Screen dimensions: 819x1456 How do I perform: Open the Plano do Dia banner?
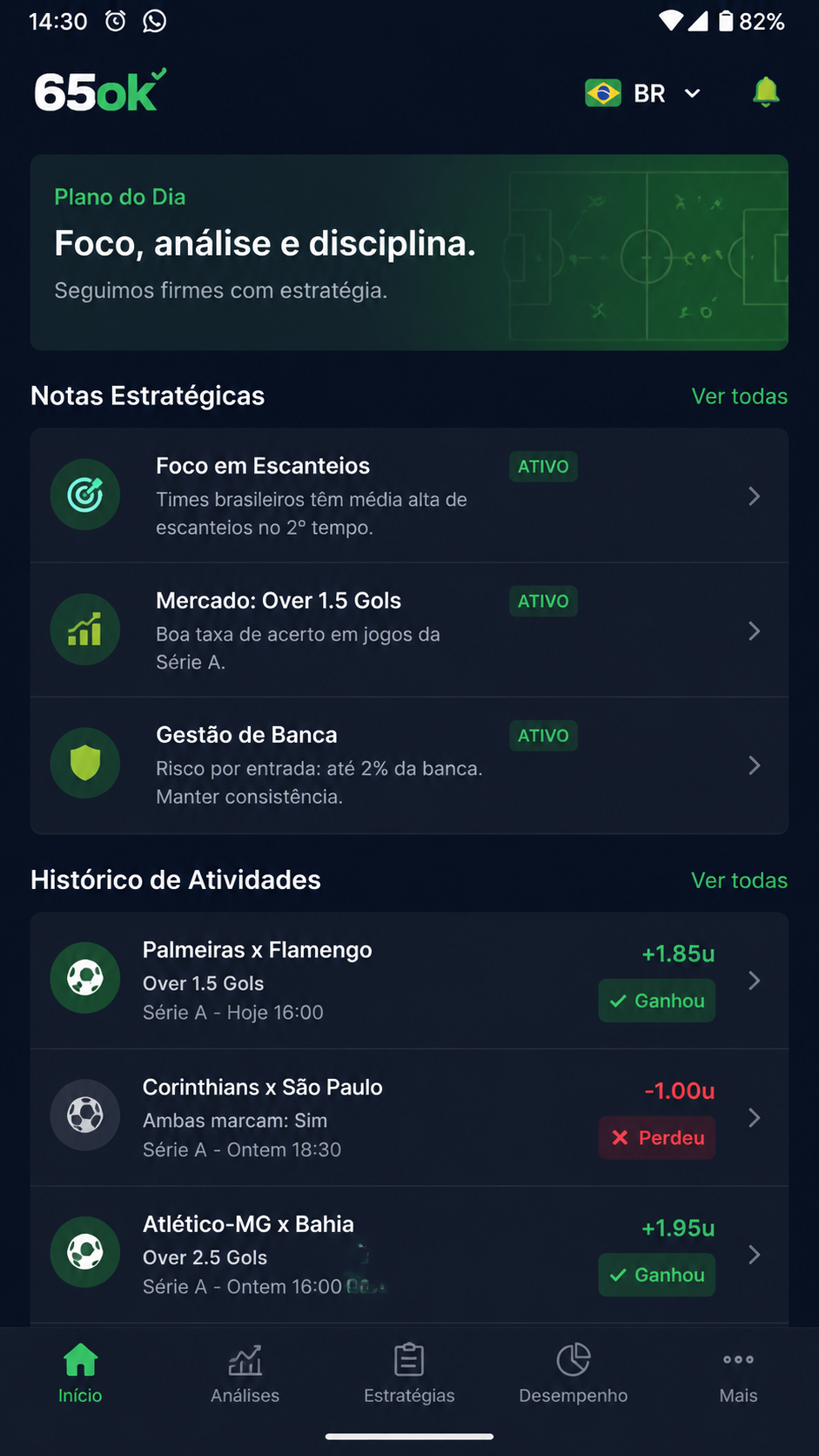pyautogui.click(x=409, y=253)
